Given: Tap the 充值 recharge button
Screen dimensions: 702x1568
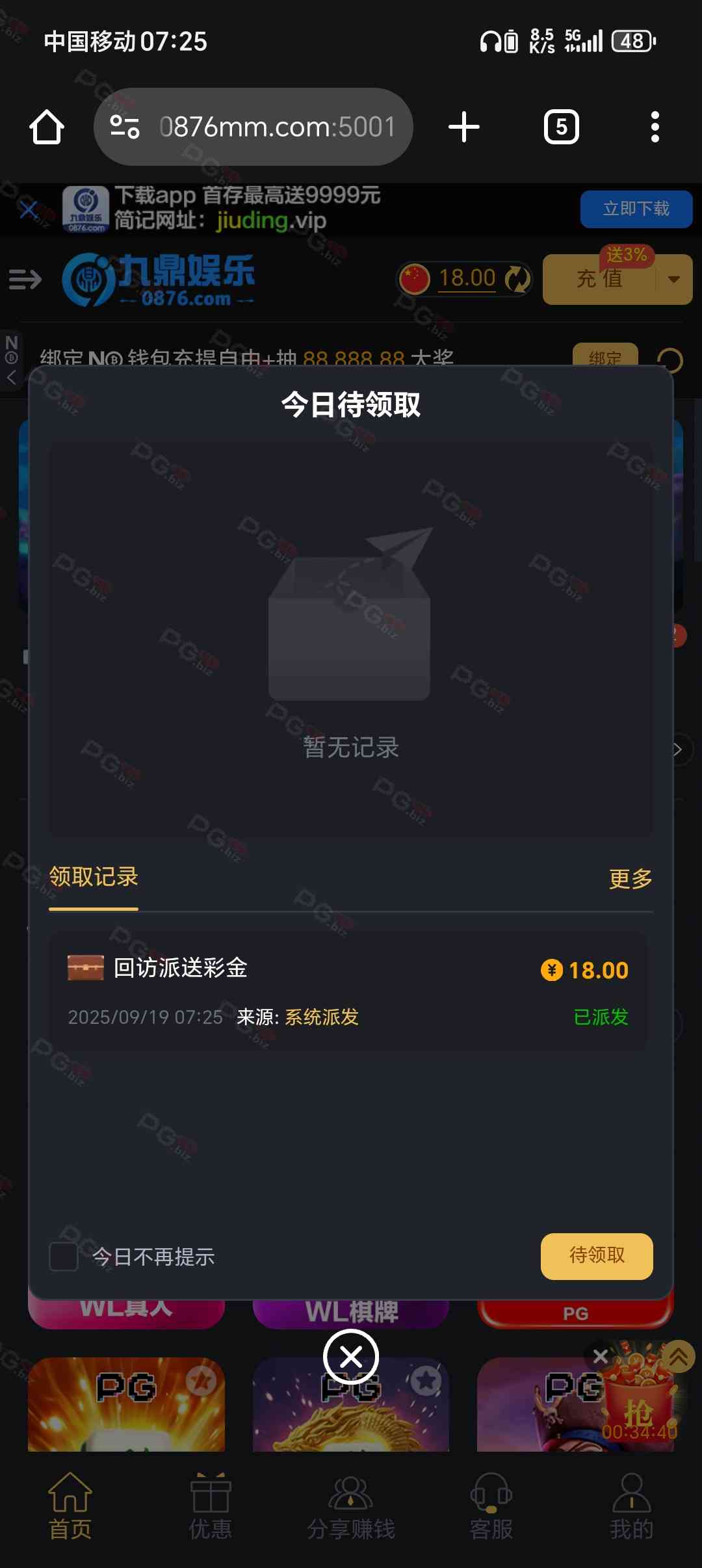Looking at the screenshot, I should point(599,280).
